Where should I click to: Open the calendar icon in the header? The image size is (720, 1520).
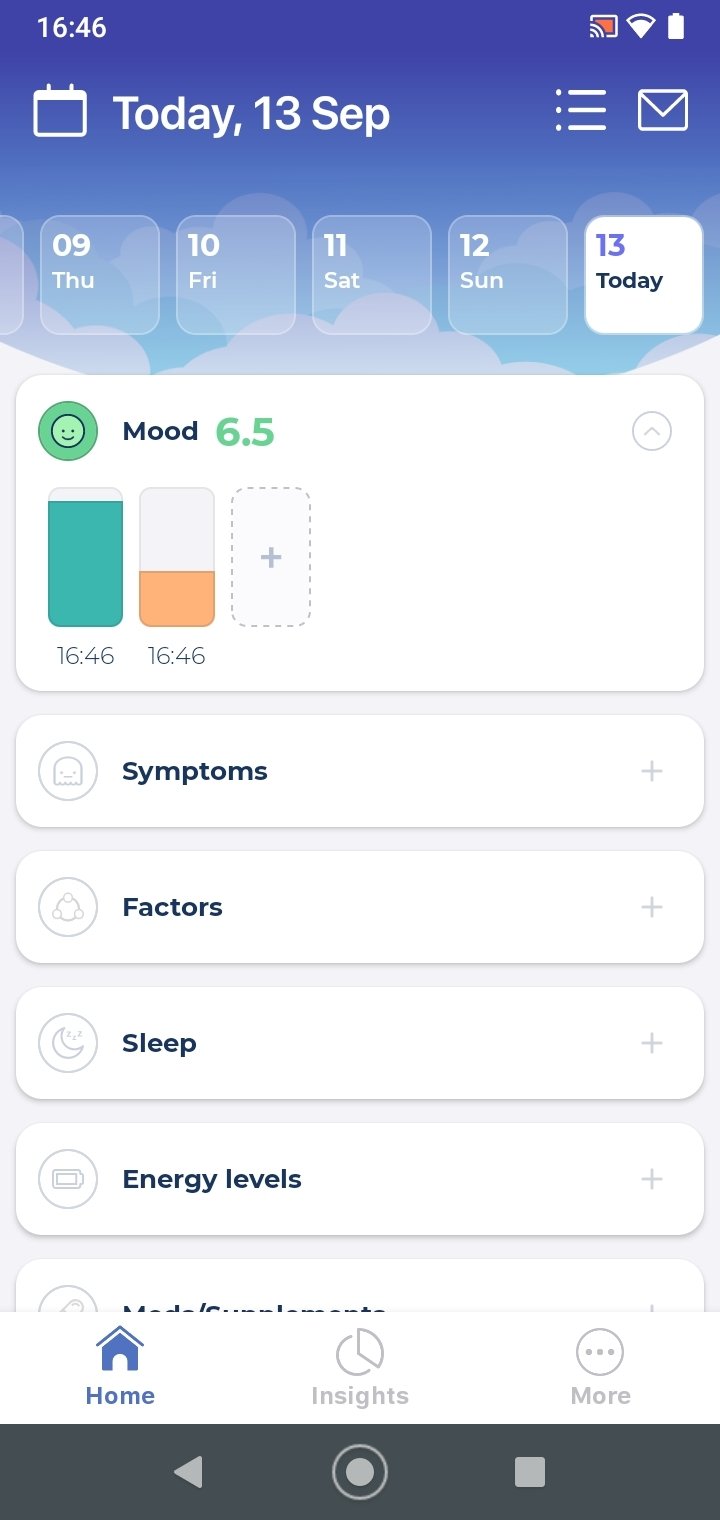(x=60, y=111)
